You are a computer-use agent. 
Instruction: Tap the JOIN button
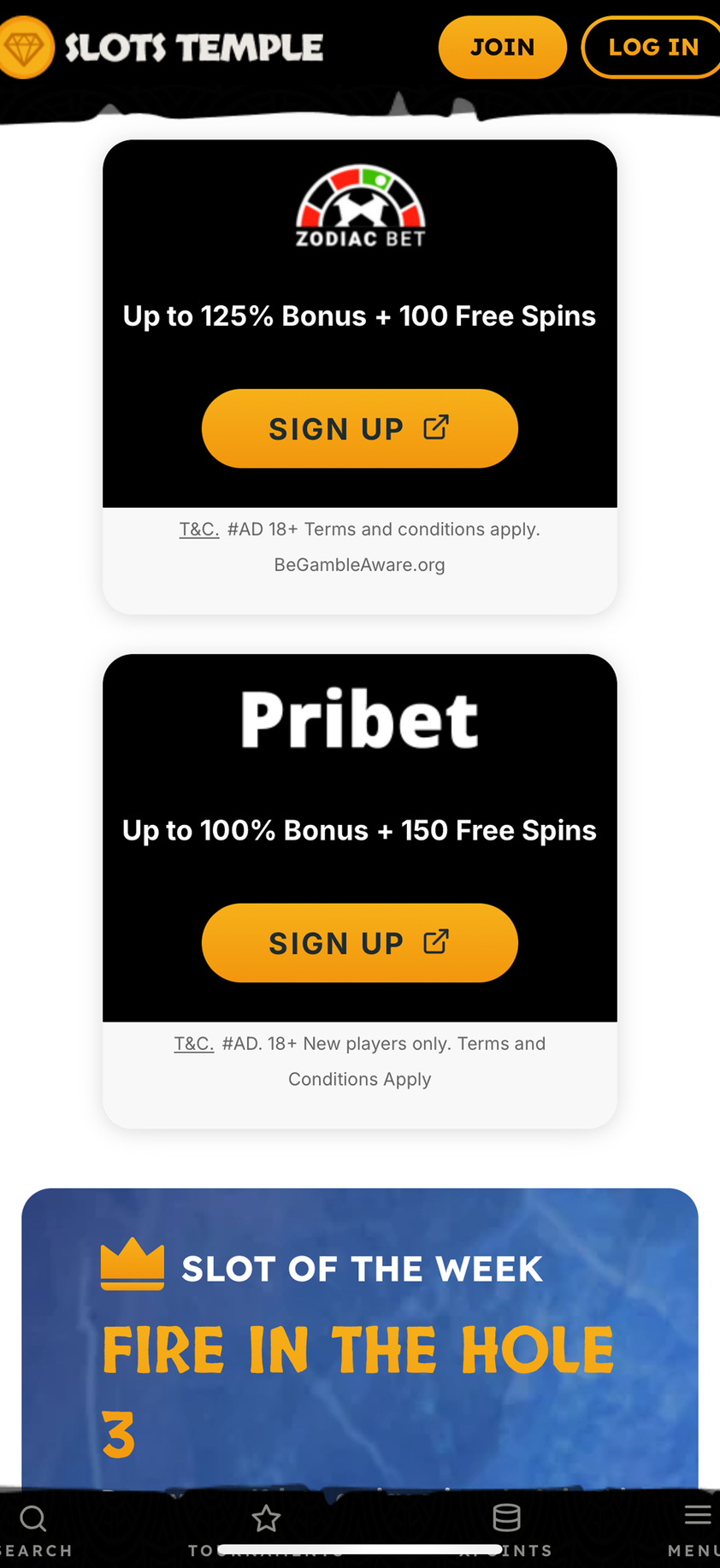[x=502, y=47]
